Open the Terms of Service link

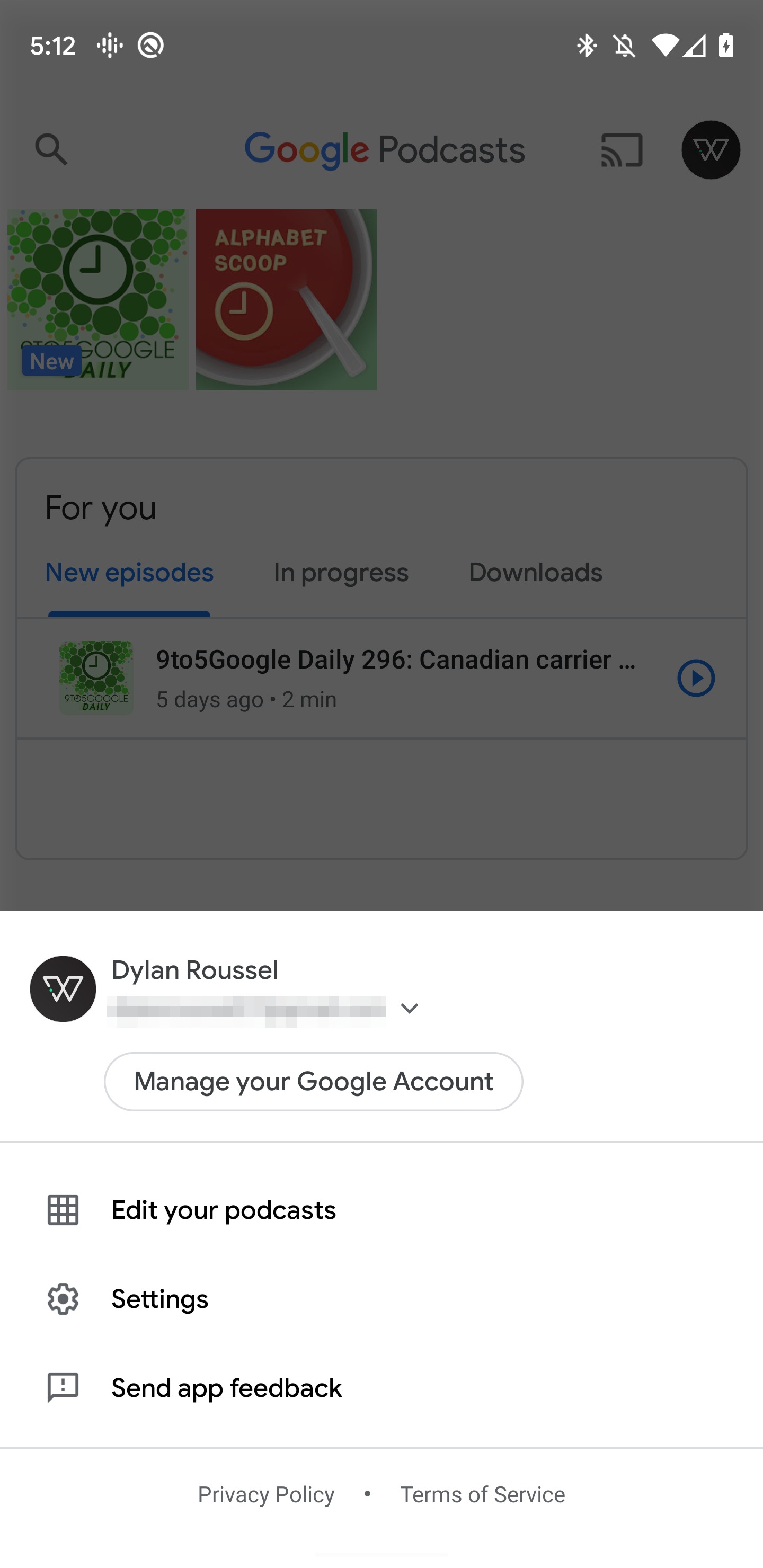[x=482, y=1494]
